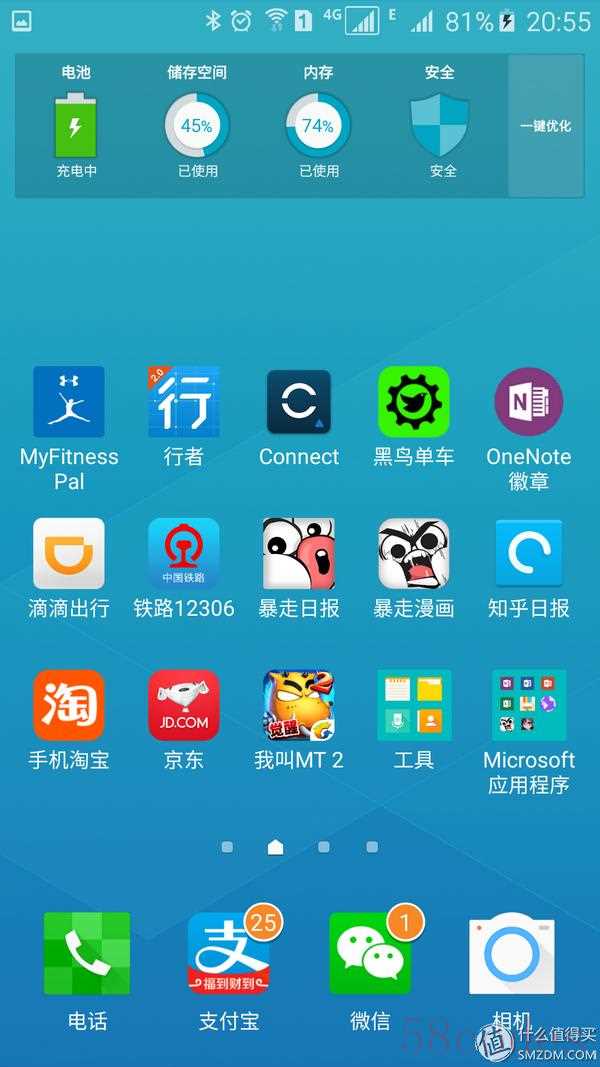Open 手机淘宝 app
The width and height of the screenshot is (600, 1067).
69,705
